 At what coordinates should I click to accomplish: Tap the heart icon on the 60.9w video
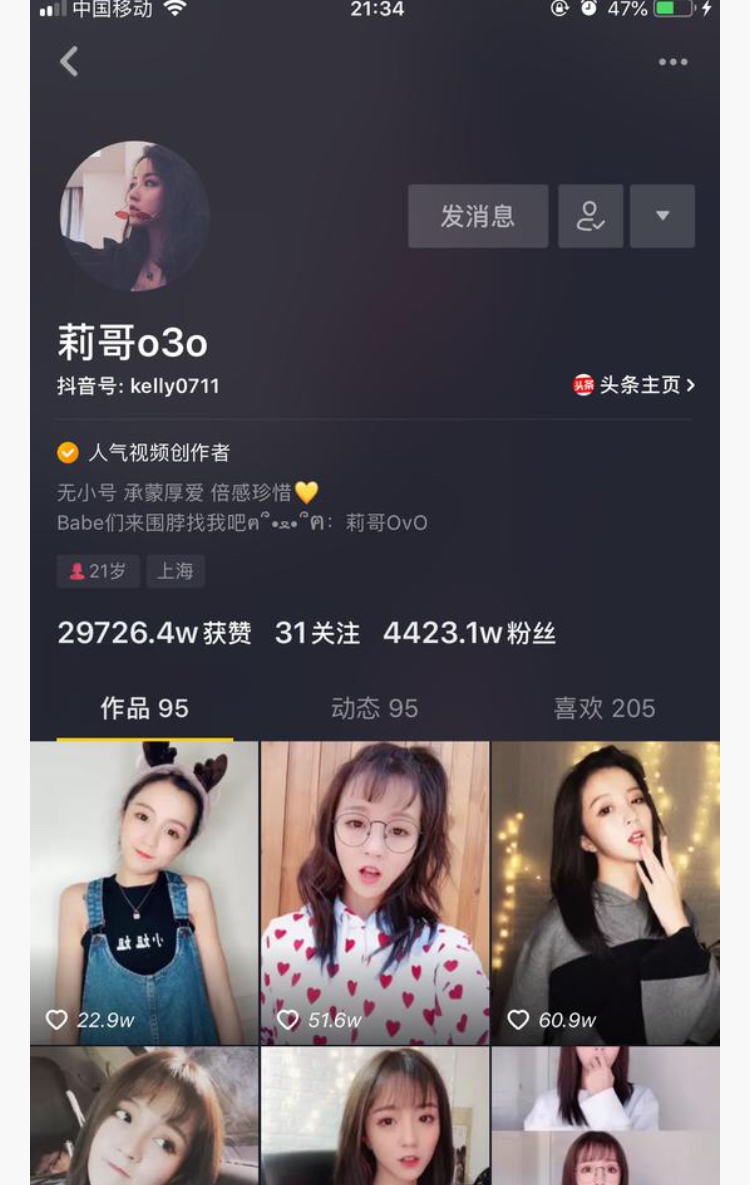tap(517, 1021)
